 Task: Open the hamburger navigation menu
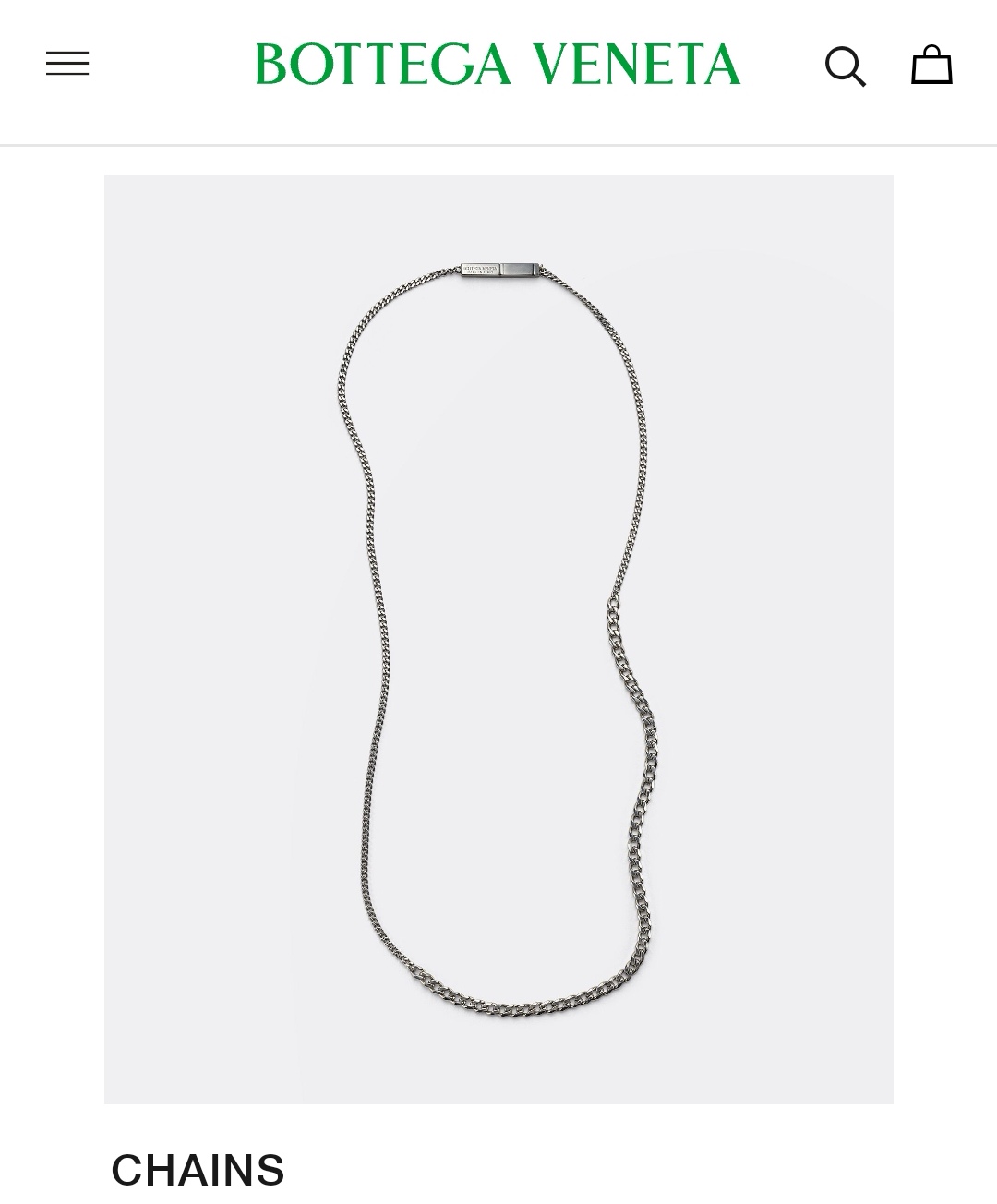67,64
